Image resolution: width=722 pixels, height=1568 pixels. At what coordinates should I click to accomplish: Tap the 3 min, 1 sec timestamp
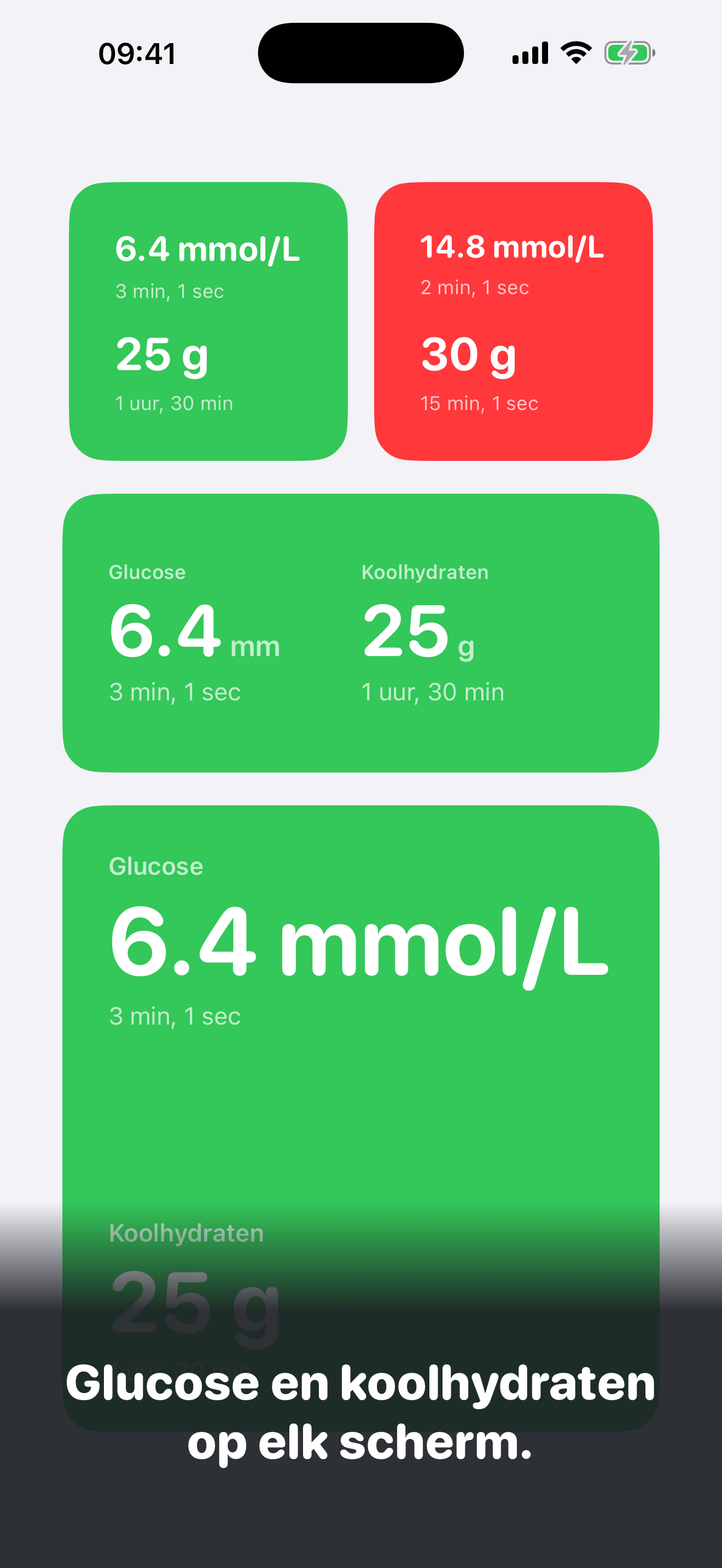[169, 291]
